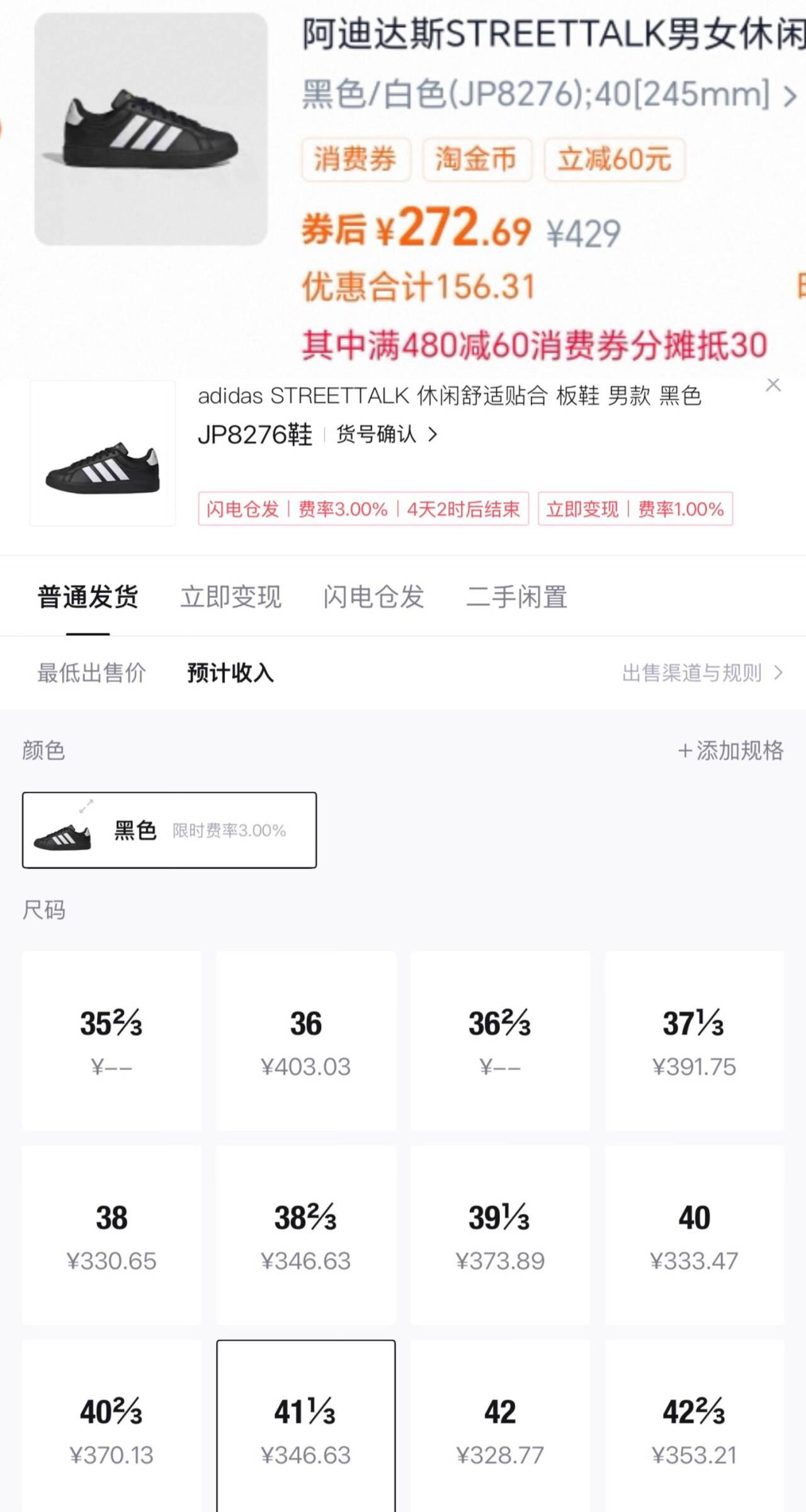Click the 淘金币 promotion tag
This screenshot has width=806, height=1512.
477,160
